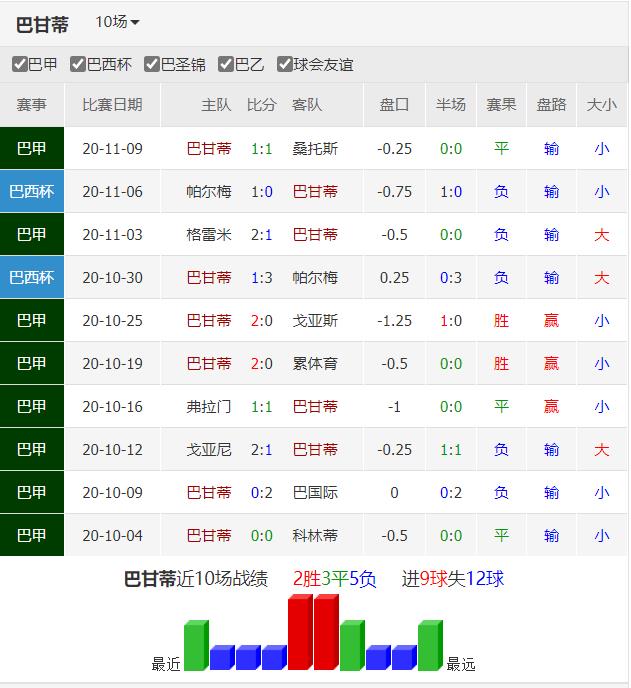Uncheck the 巴甲 league filter

pyautogui.click(x=20, y=65)
